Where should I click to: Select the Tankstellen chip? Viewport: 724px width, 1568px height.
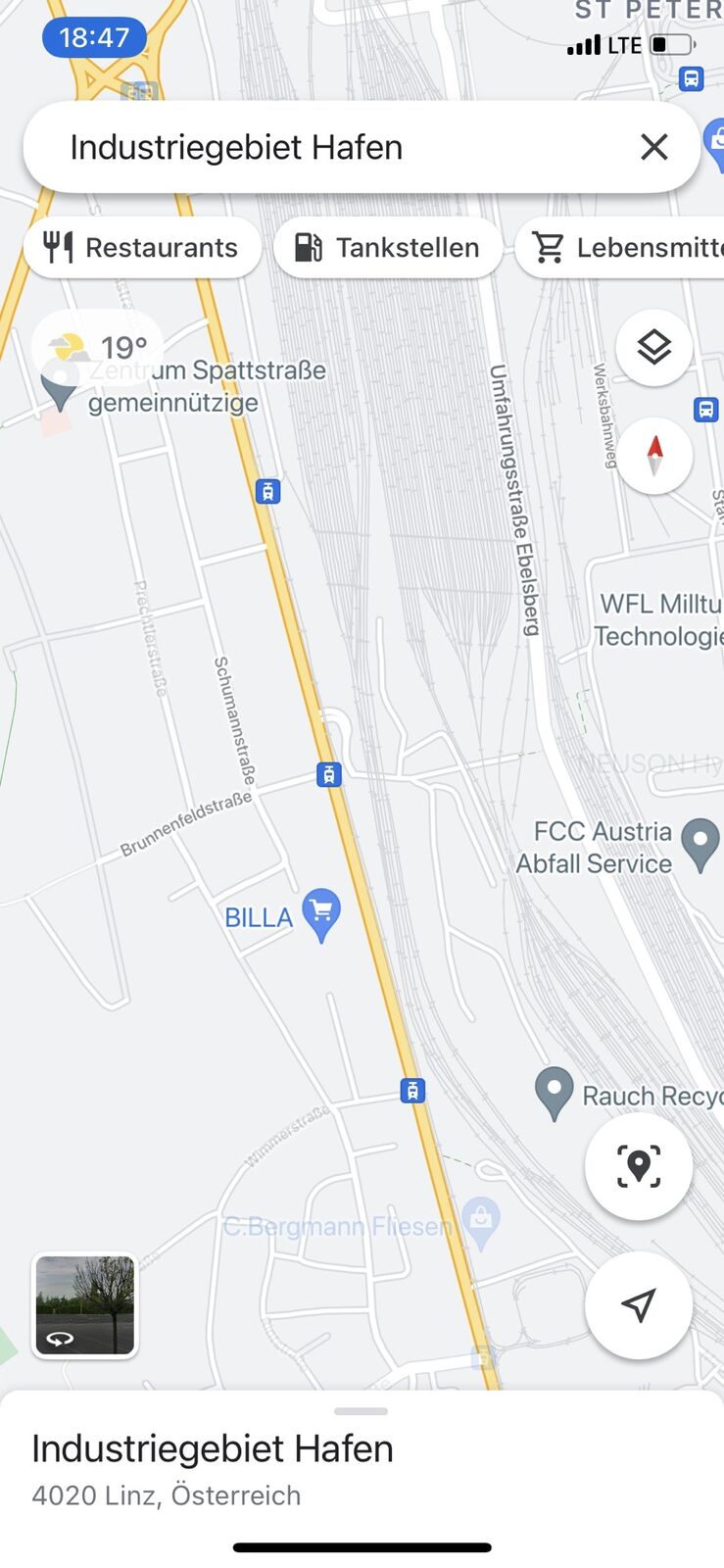point(388,247)
